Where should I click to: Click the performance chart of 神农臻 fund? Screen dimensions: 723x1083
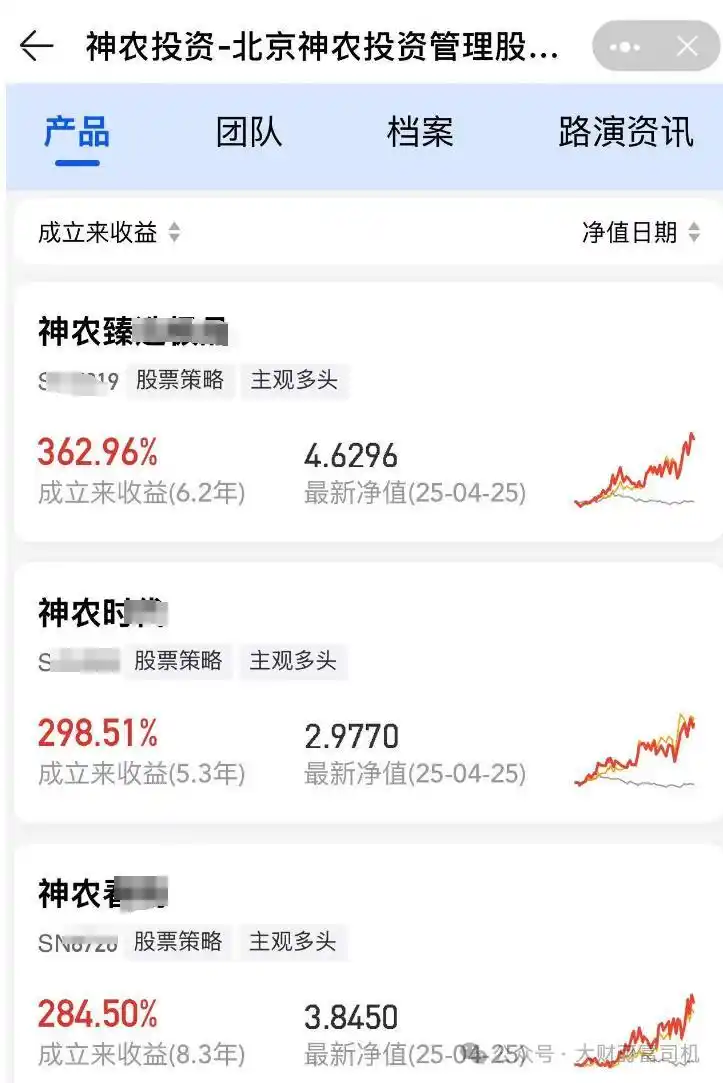click(x=637, y=466)
